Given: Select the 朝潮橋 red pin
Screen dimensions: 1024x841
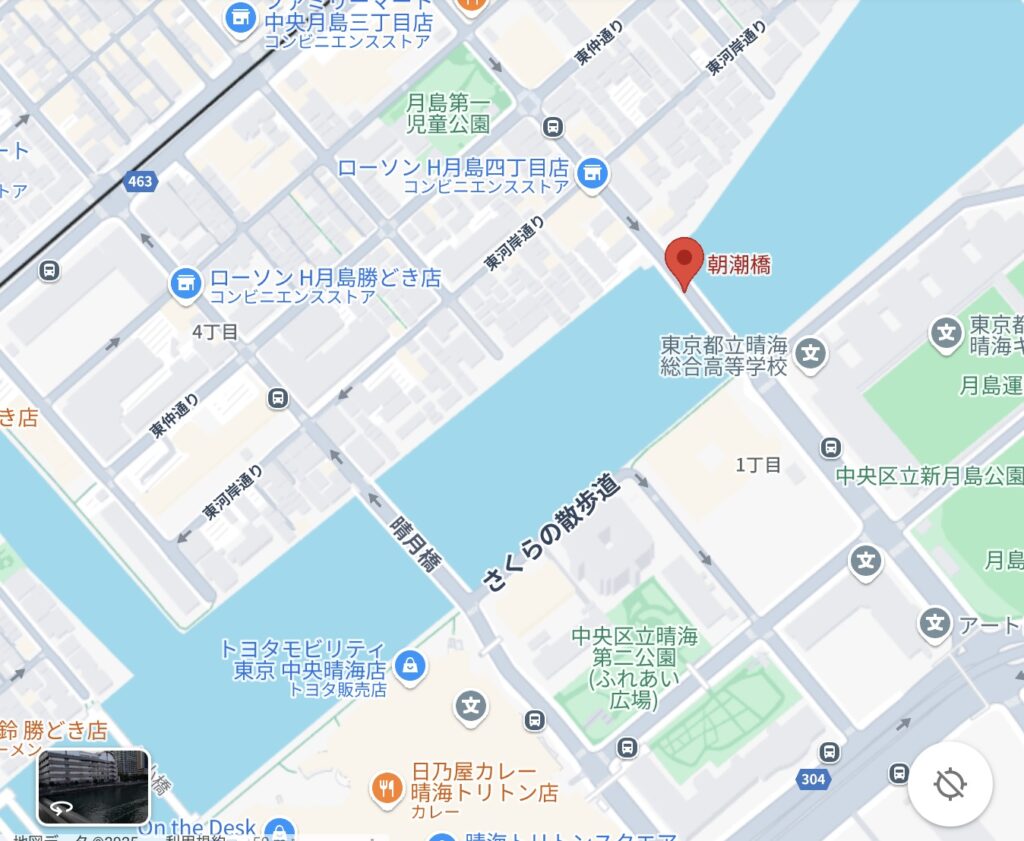Looking at the screenshot, I should click(684, 261).
